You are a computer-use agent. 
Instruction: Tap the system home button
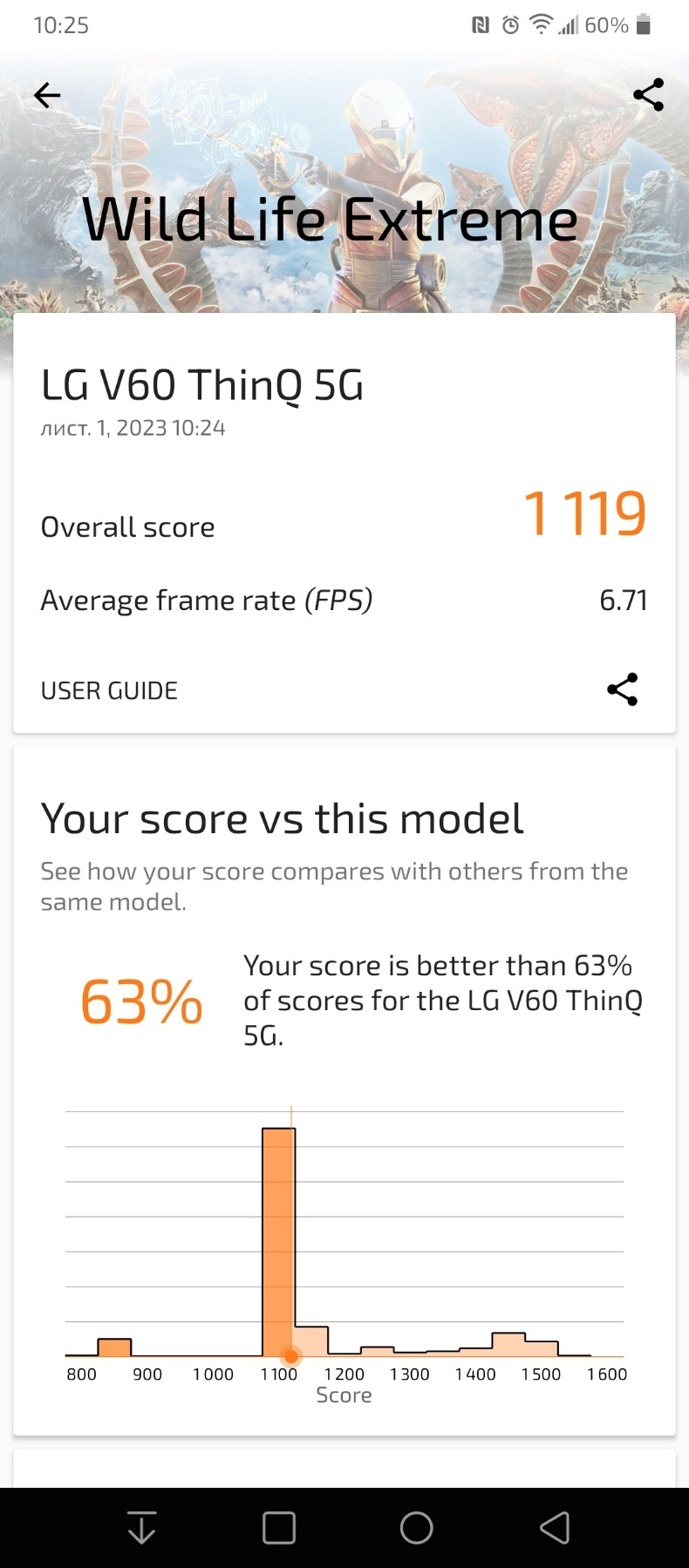416,1527
